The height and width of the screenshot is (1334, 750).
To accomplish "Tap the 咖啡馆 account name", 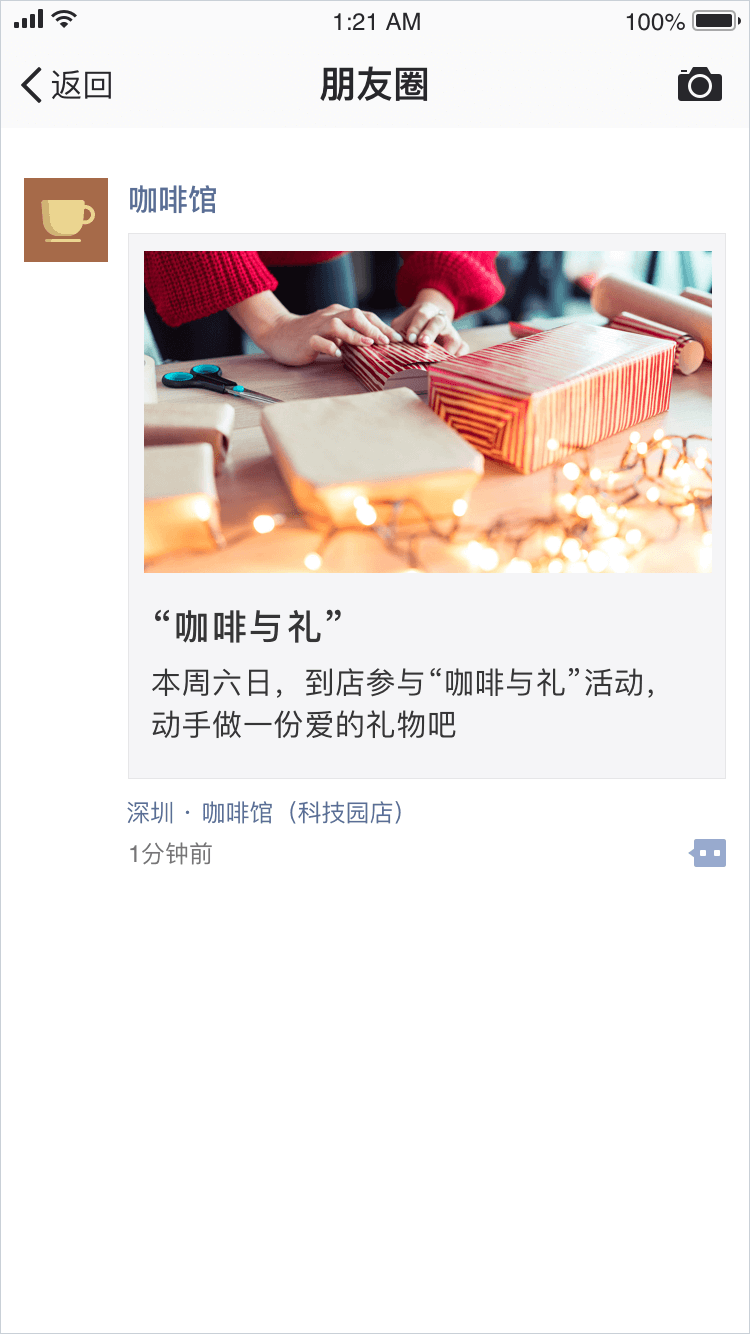I will pyautogui.click(x=172, y=200).
